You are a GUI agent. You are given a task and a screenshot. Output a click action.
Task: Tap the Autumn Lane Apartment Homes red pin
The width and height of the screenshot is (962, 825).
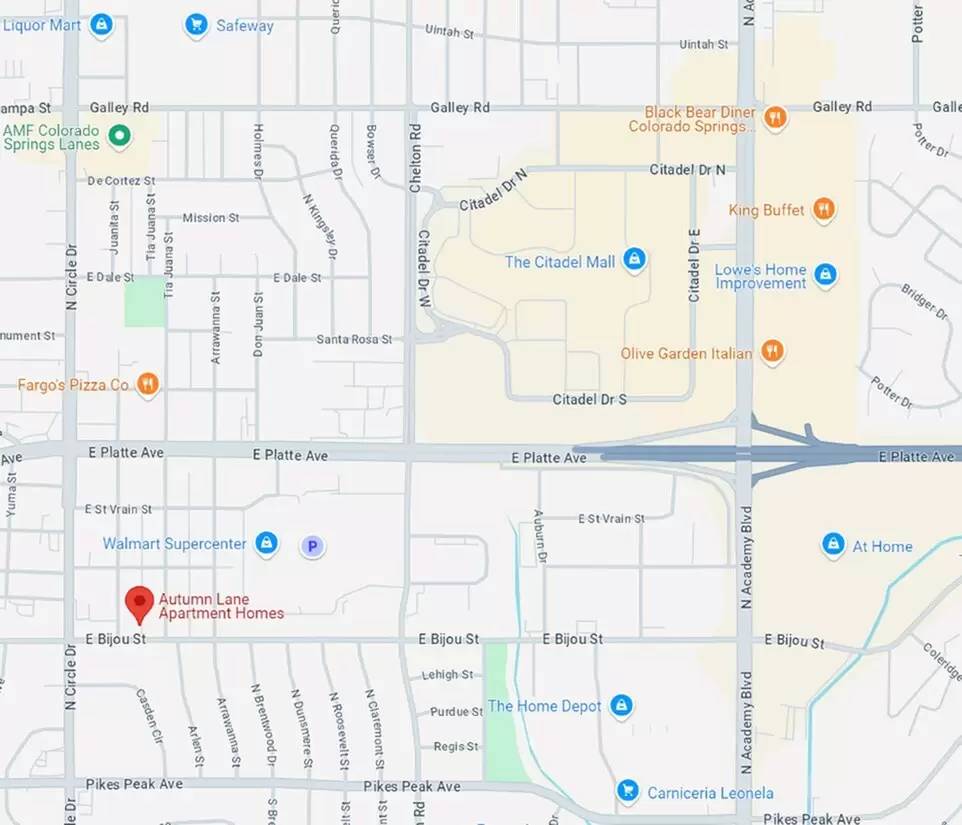point(139,603)
